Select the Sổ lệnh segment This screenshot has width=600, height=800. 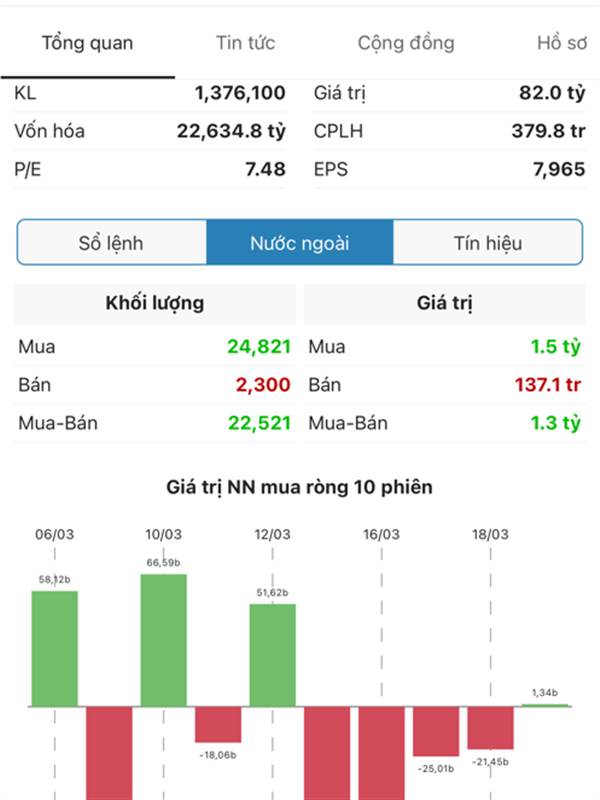[111, 243]
